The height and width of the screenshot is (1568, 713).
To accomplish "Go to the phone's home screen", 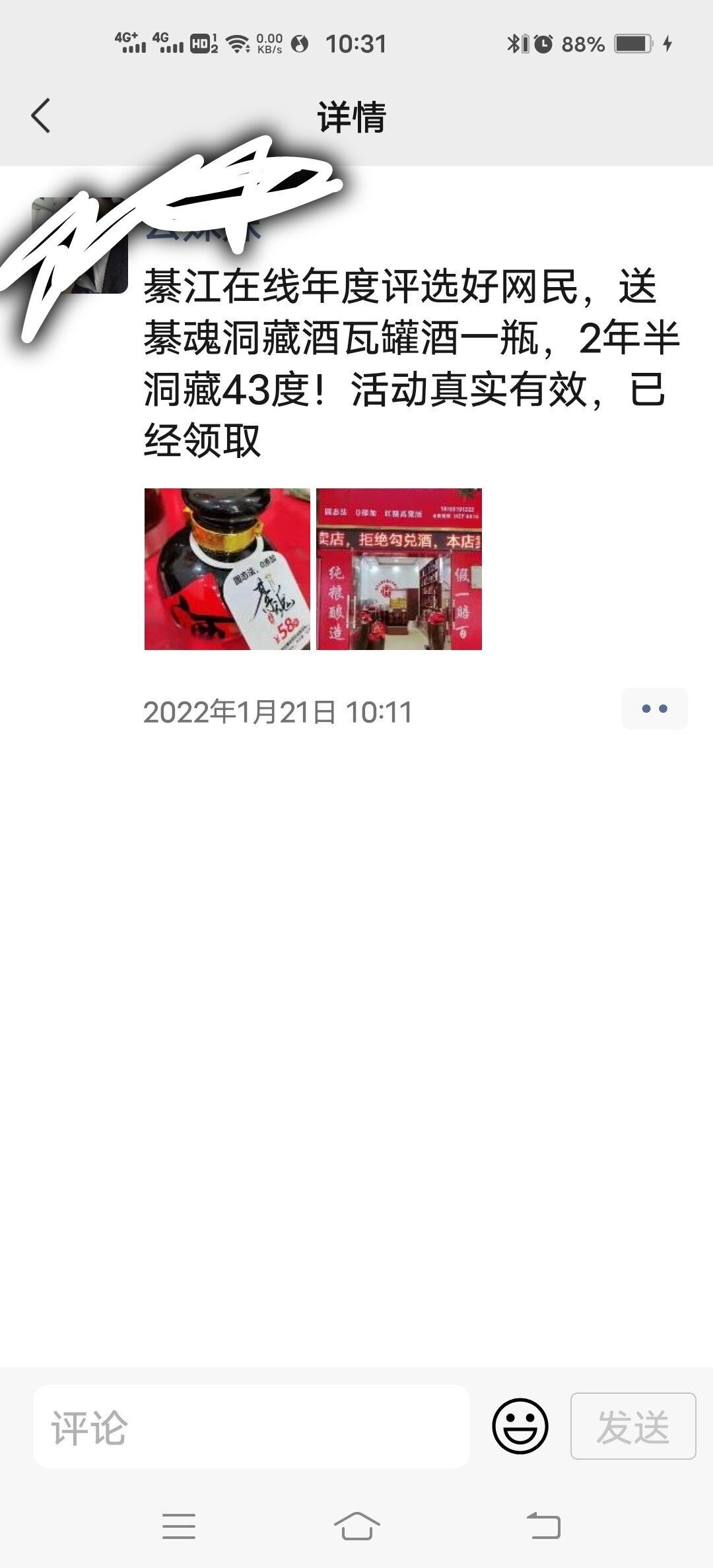I will (356, 1525).
